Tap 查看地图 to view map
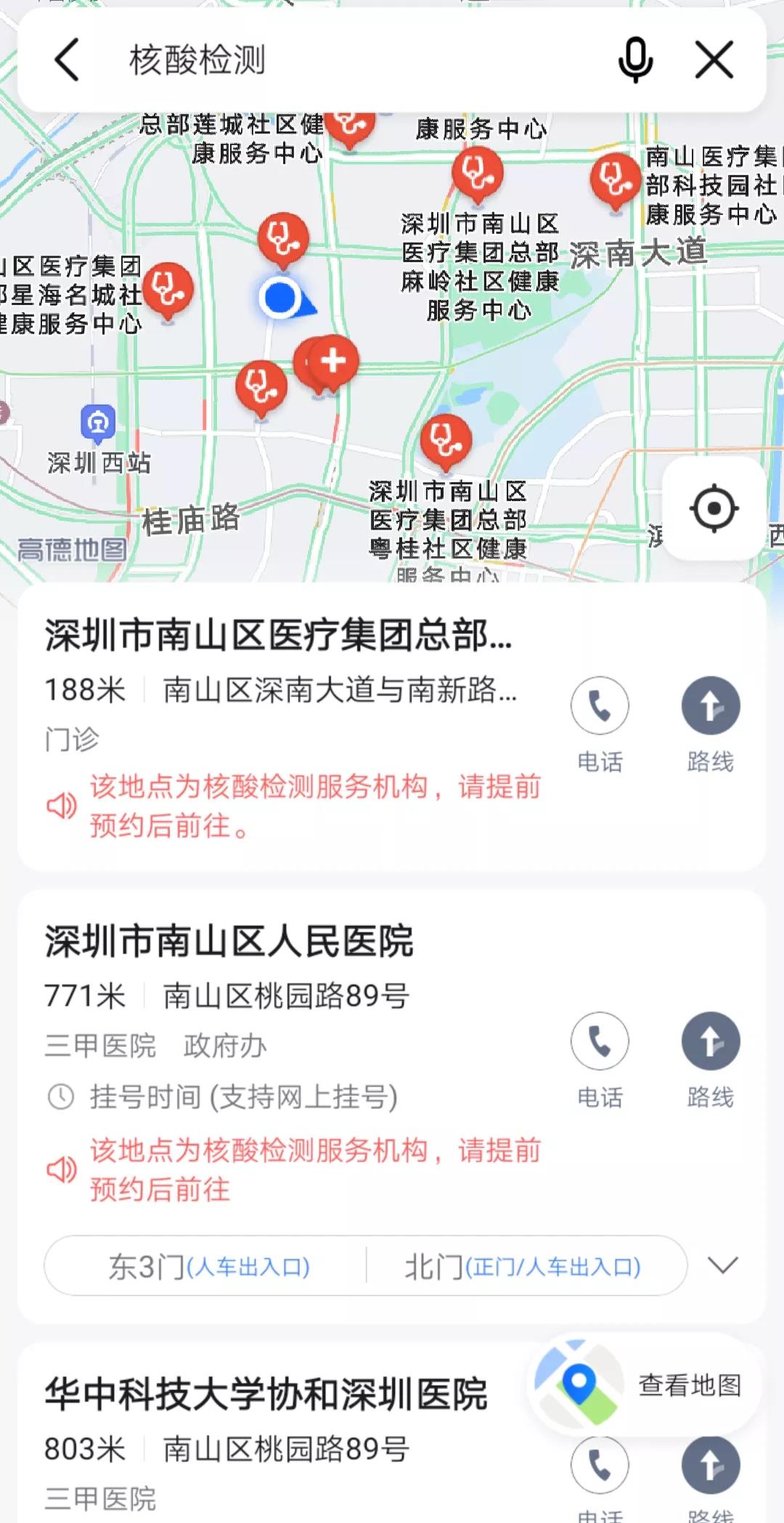Viewport: 784px width, 1523px height. [645, 1386]
